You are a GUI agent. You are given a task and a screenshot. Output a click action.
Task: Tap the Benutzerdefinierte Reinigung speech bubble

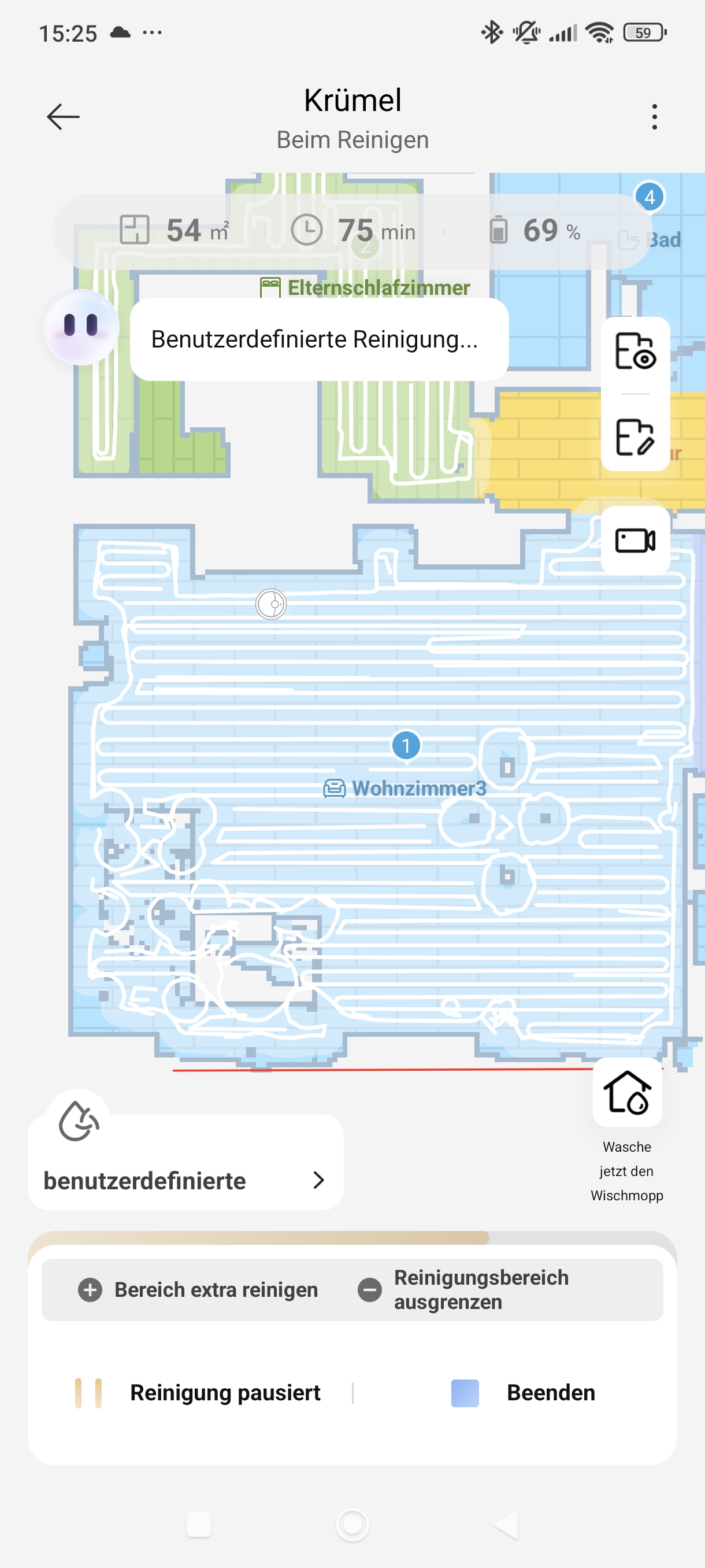click(x=320, y=339)
